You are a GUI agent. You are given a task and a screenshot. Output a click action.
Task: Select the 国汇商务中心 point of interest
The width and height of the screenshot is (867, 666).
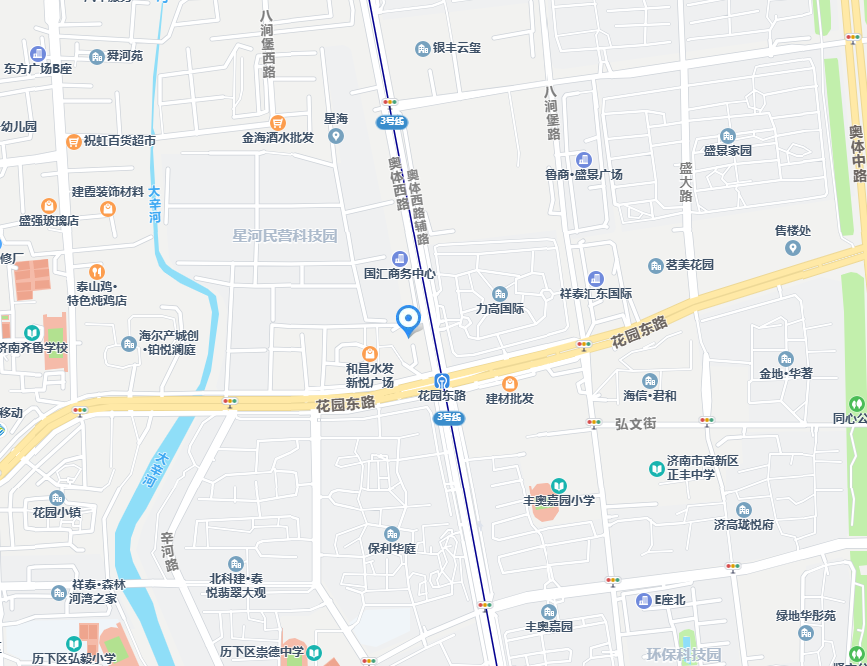400,259
